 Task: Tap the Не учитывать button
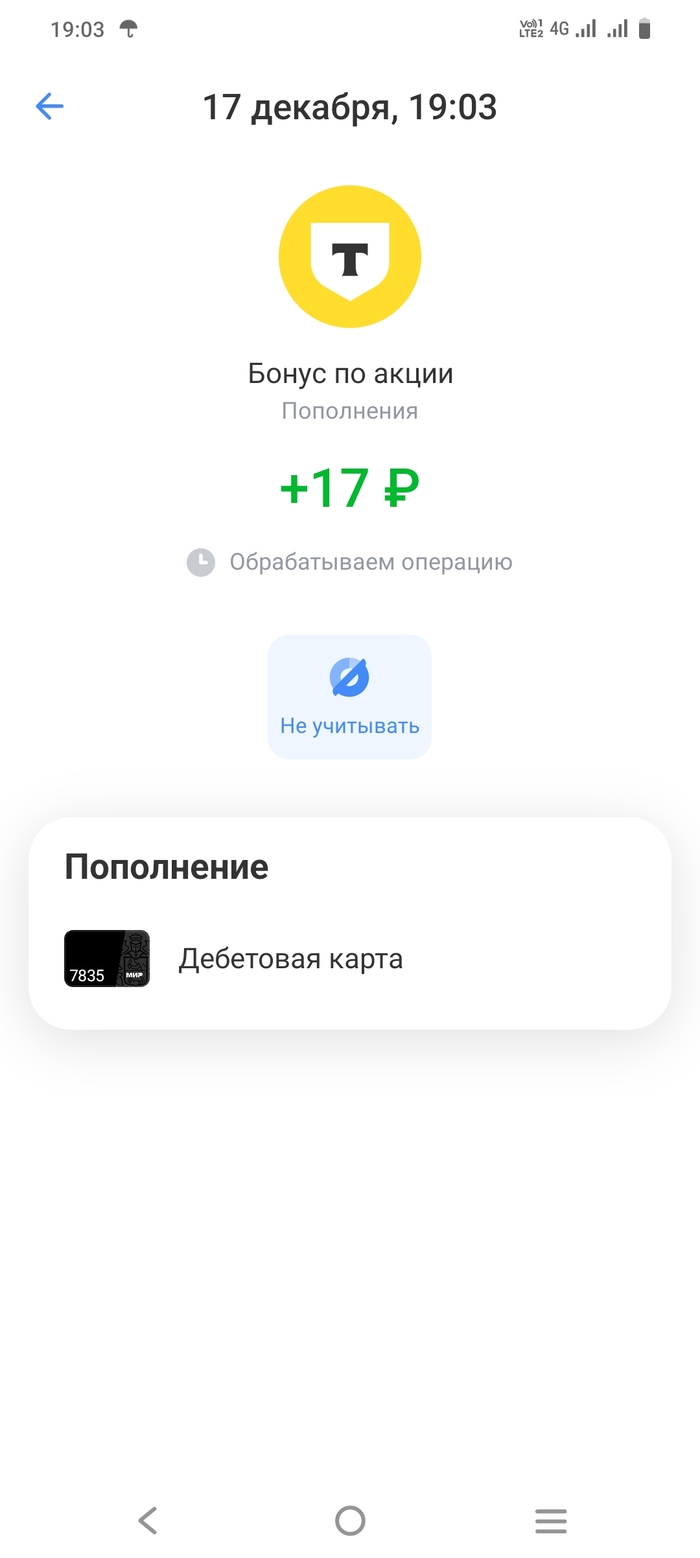click(349, 696)
